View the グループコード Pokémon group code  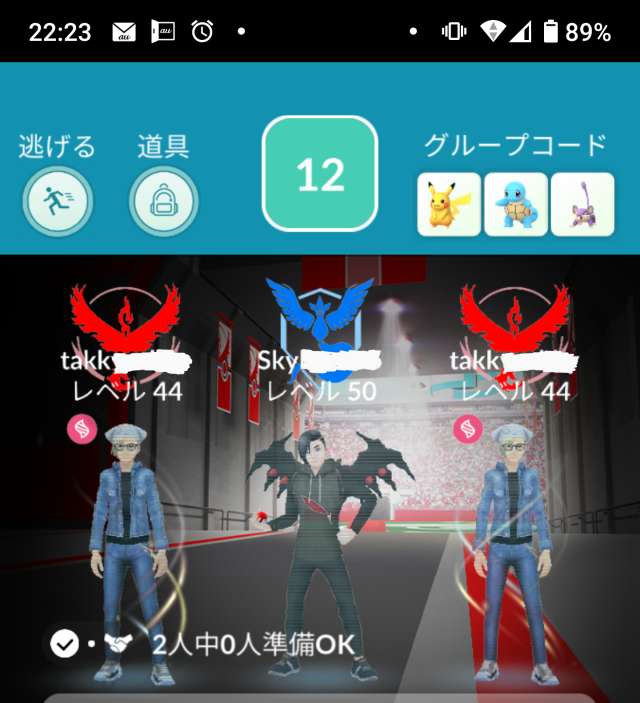[515, 204]
